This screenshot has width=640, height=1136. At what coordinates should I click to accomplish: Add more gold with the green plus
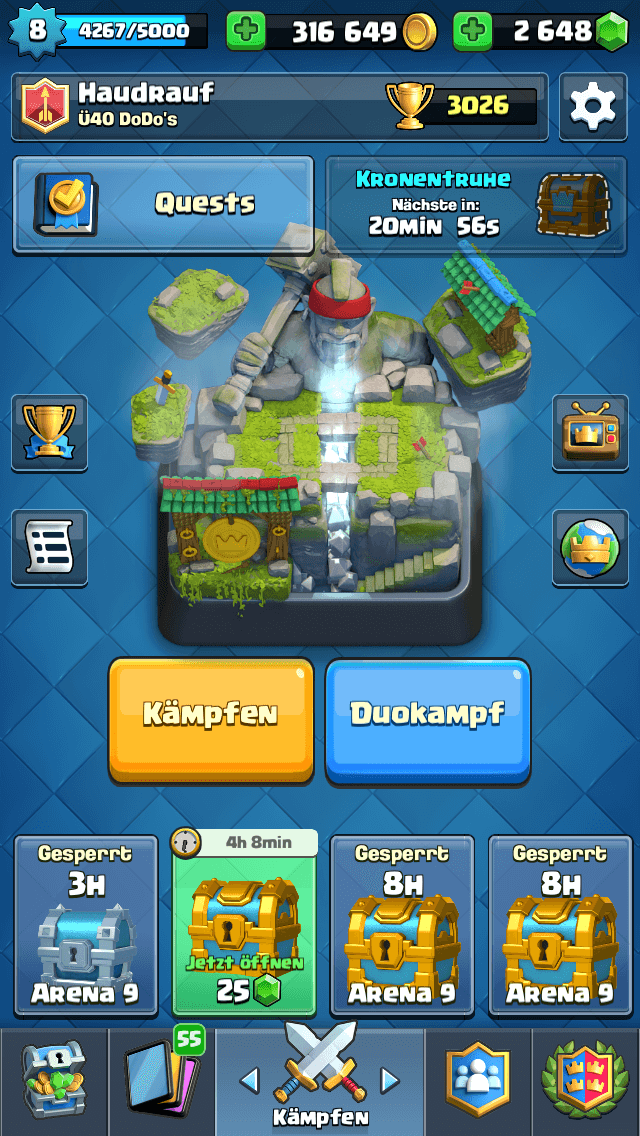pos(246,31)
